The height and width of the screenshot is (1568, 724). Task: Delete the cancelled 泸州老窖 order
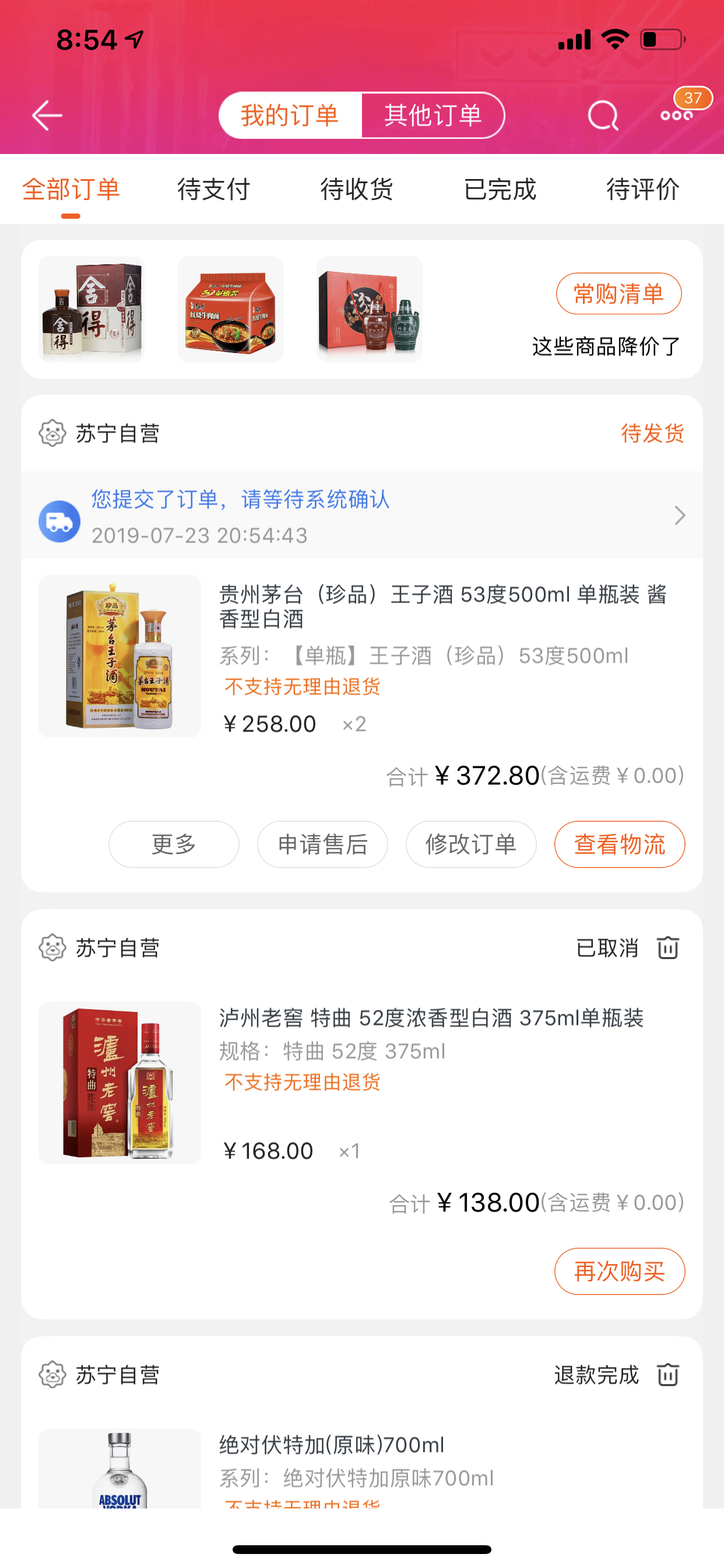click(x=667, y=948)
